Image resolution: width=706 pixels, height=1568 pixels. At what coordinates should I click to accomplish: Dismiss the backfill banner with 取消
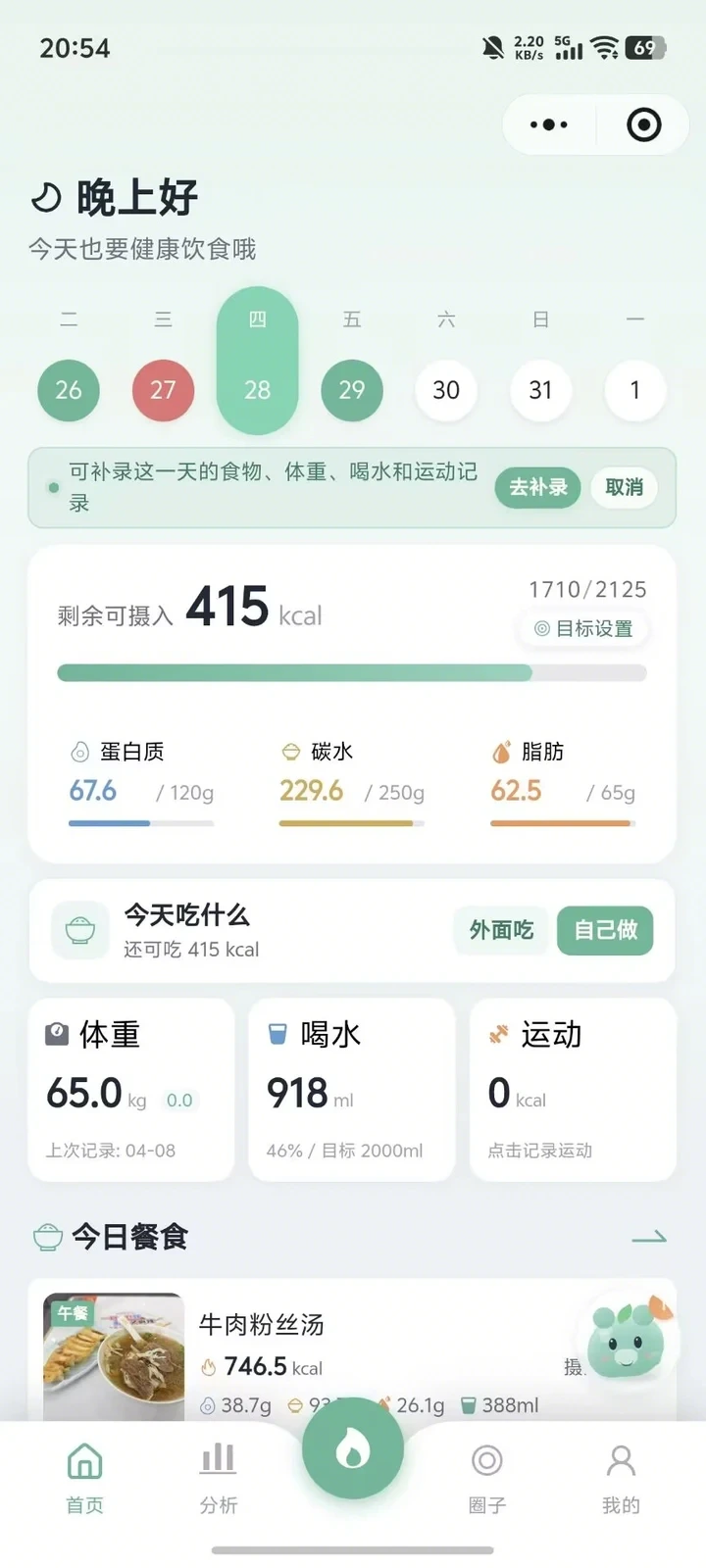point(625,487)
